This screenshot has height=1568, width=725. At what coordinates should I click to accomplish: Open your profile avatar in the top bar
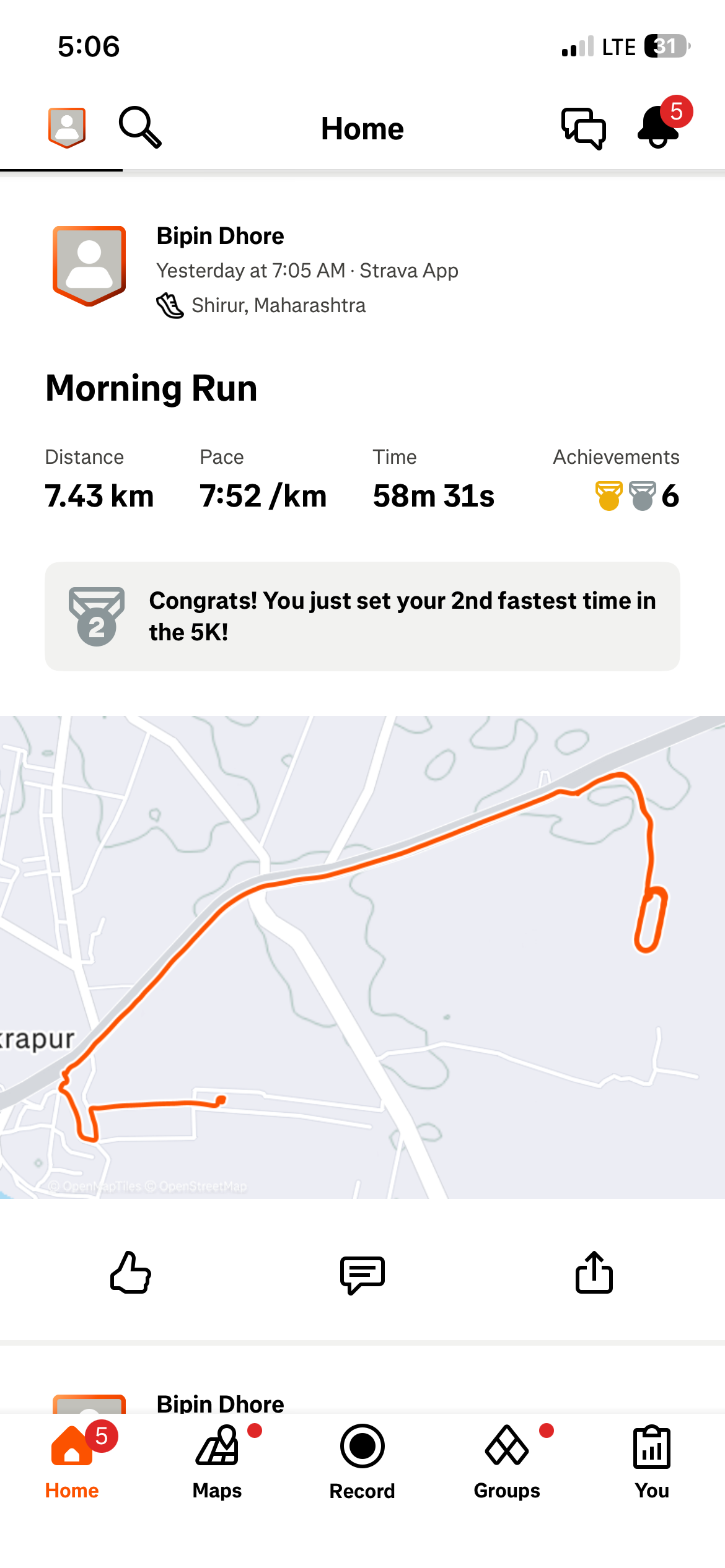coord(67,128)
